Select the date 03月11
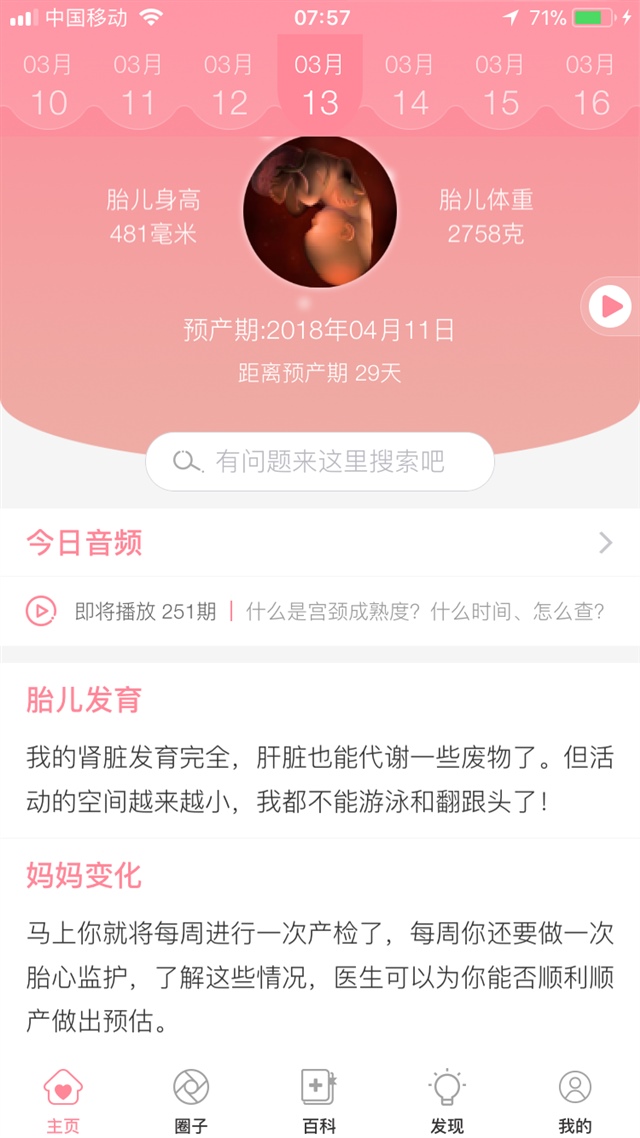640x1138 pixels. point(138,85)
